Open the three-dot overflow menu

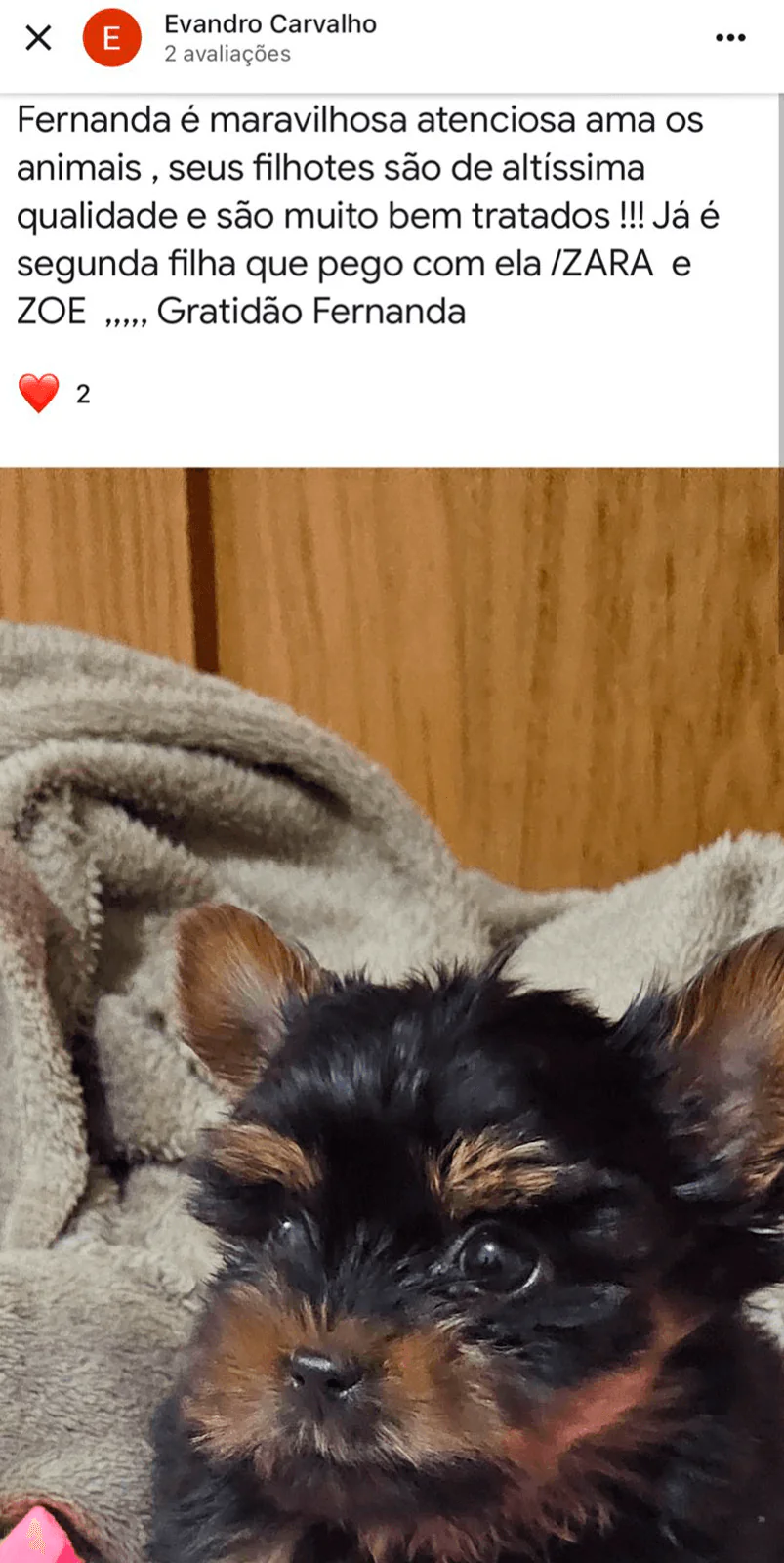point(730,38)
